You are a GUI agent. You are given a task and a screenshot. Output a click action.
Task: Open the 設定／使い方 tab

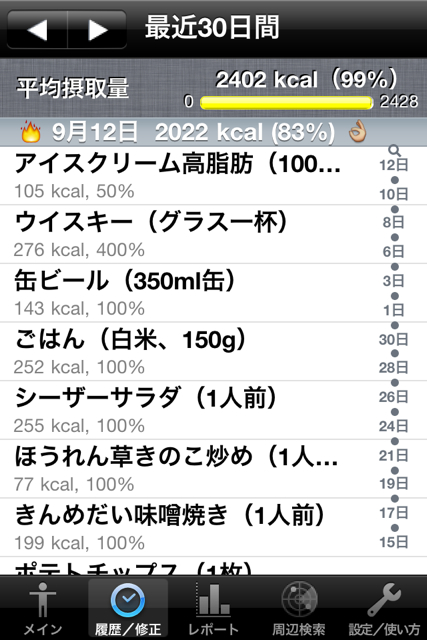coord(384,608)
